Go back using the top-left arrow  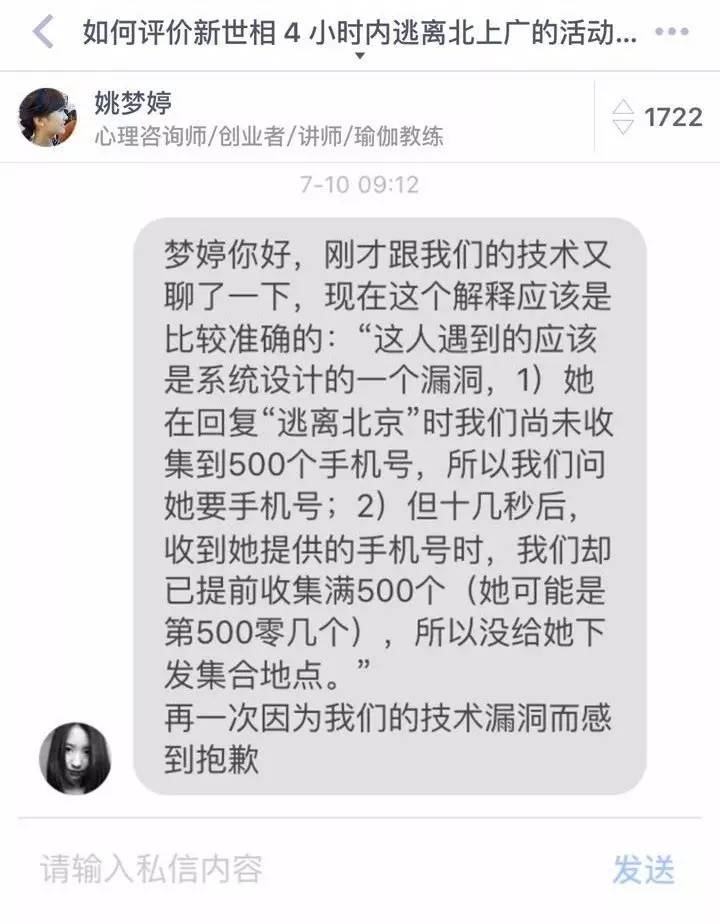coord(42,32)
